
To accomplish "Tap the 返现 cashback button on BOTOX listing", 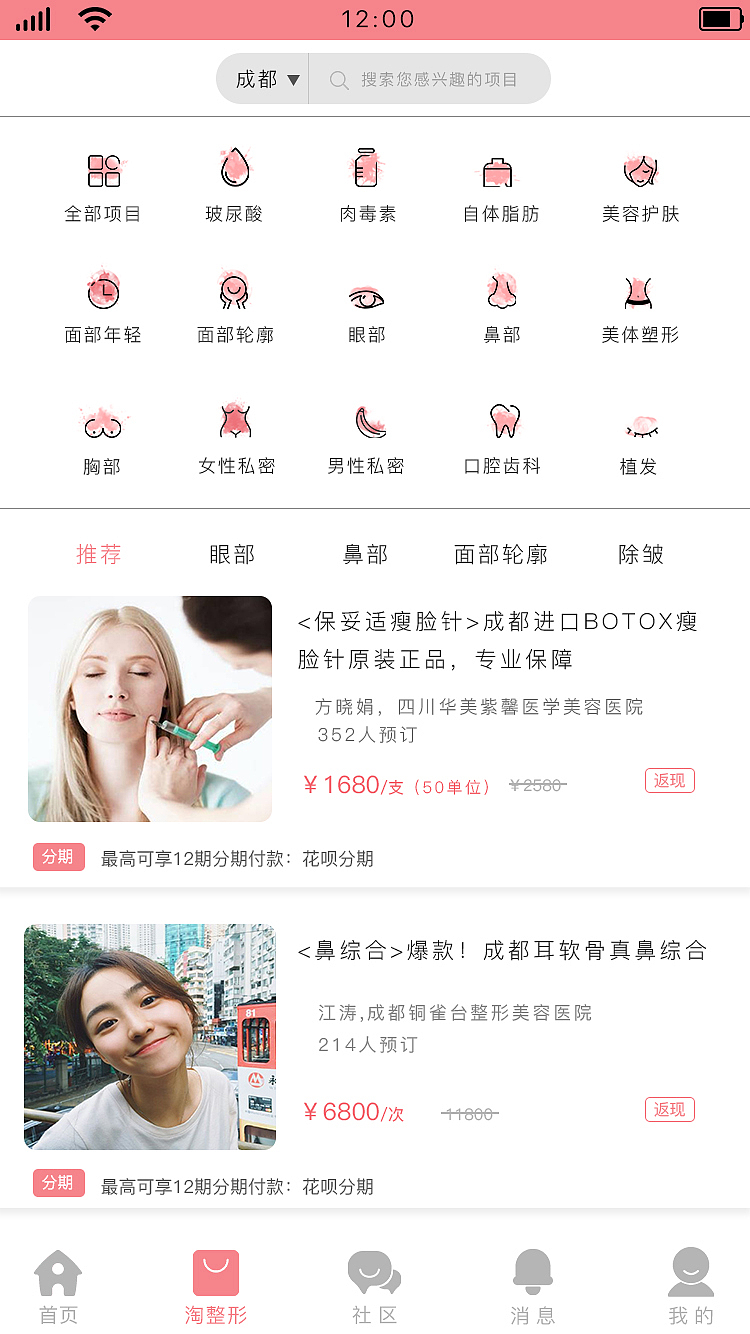I will (669, 780).
